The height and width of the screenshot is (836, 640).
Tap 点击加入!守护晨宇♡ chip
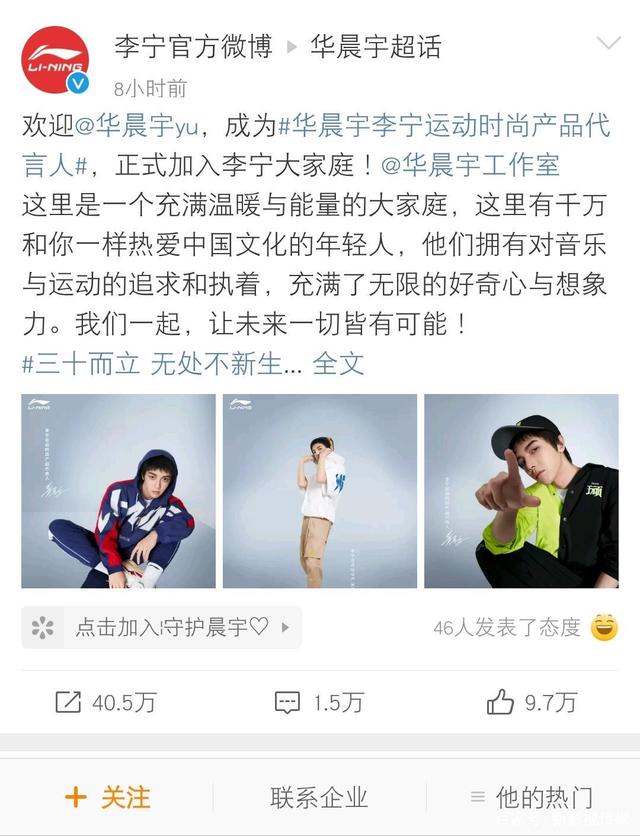(x=160, y=628)
